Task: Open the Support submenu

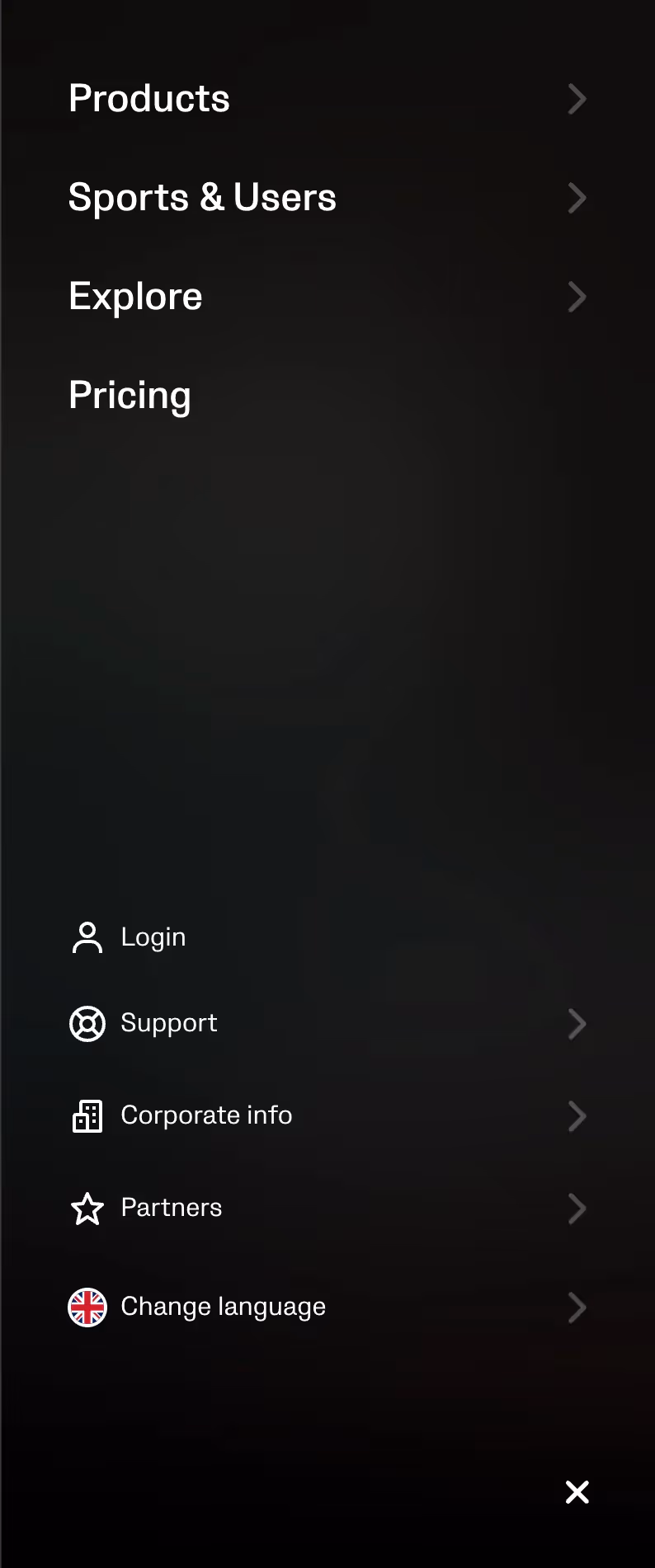Action: click(x=327, y=1024)
